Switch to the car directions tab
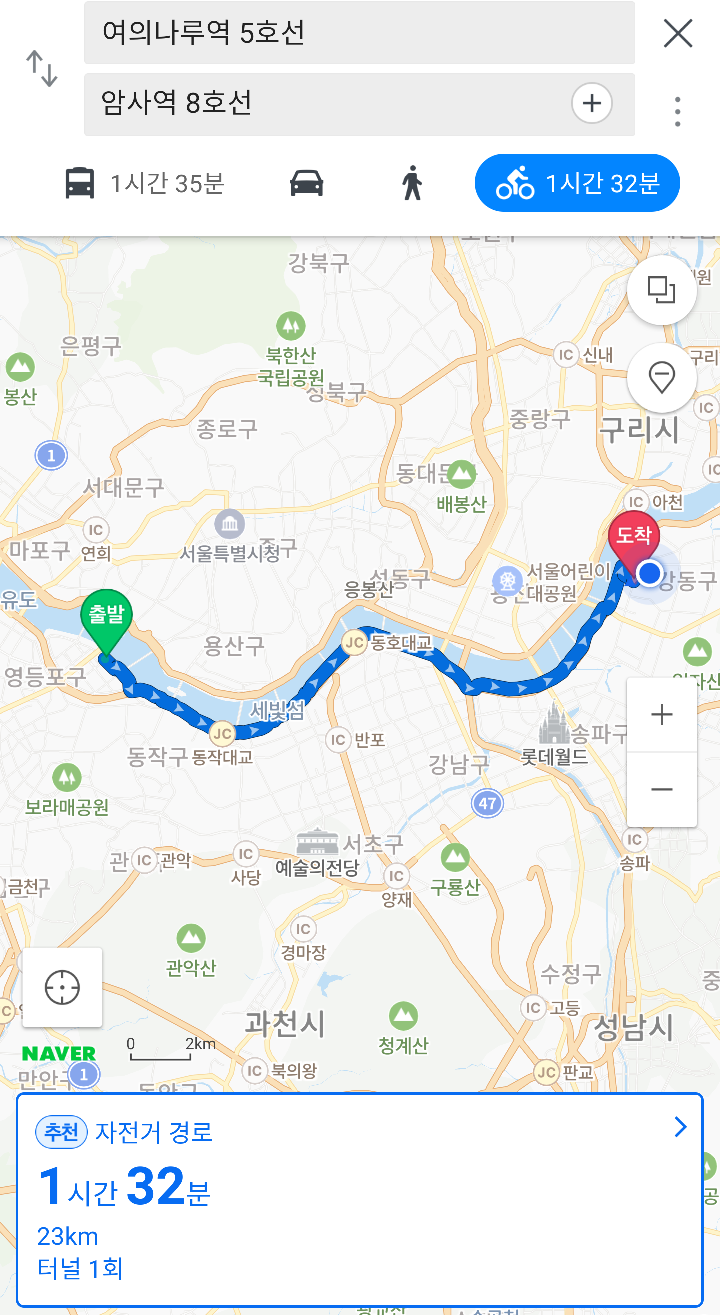The width and height of the screenshot is (720, 1315). (x=307, y=184)
